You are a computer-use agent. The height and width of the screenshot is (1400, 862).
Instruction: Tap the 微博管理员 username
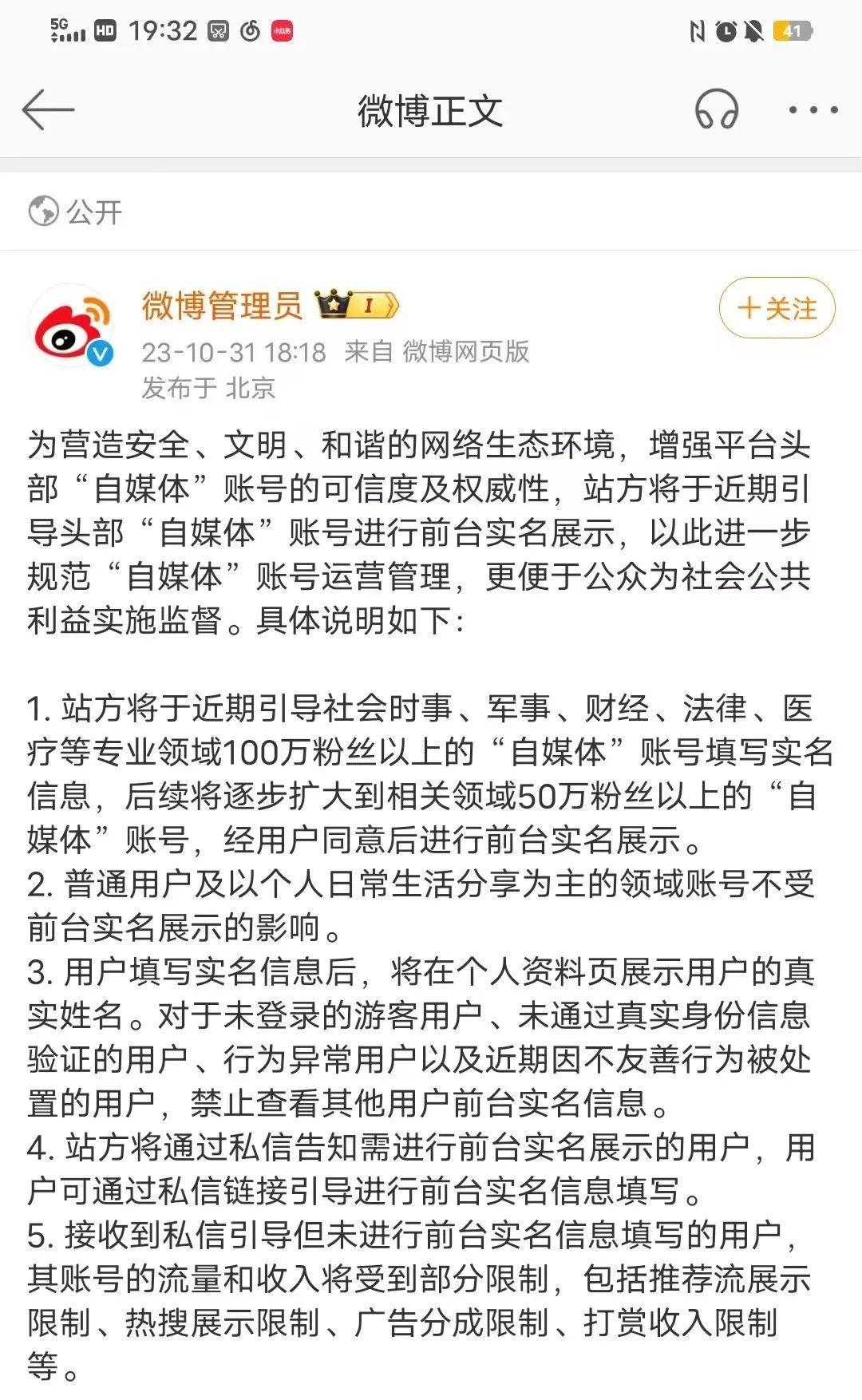coord(222,306)
